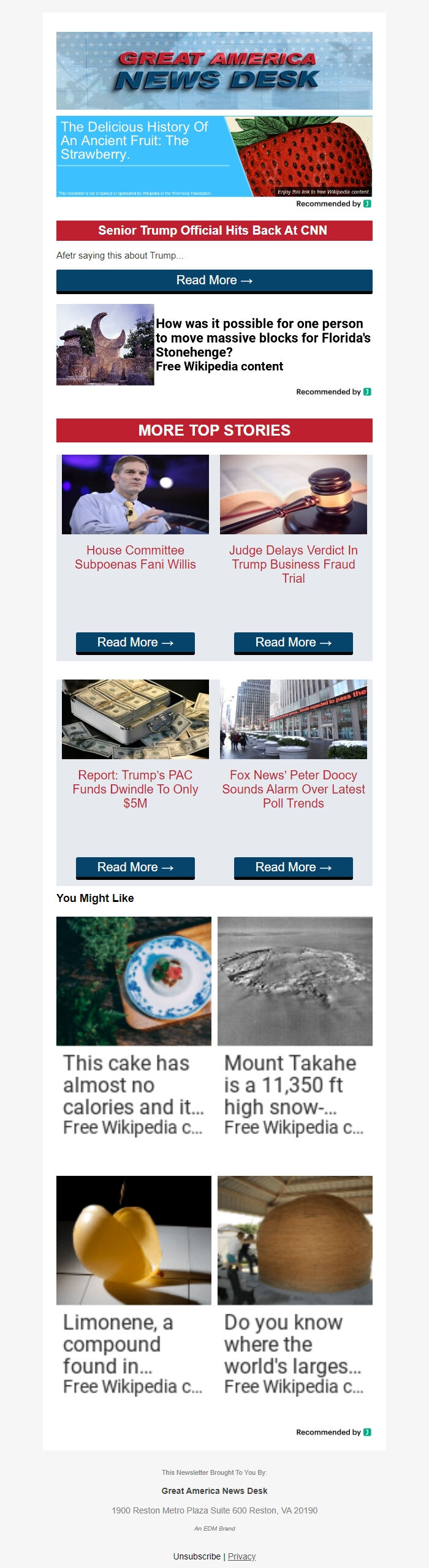Read more on House Committee subpoena story

click(x=135, y=643)
